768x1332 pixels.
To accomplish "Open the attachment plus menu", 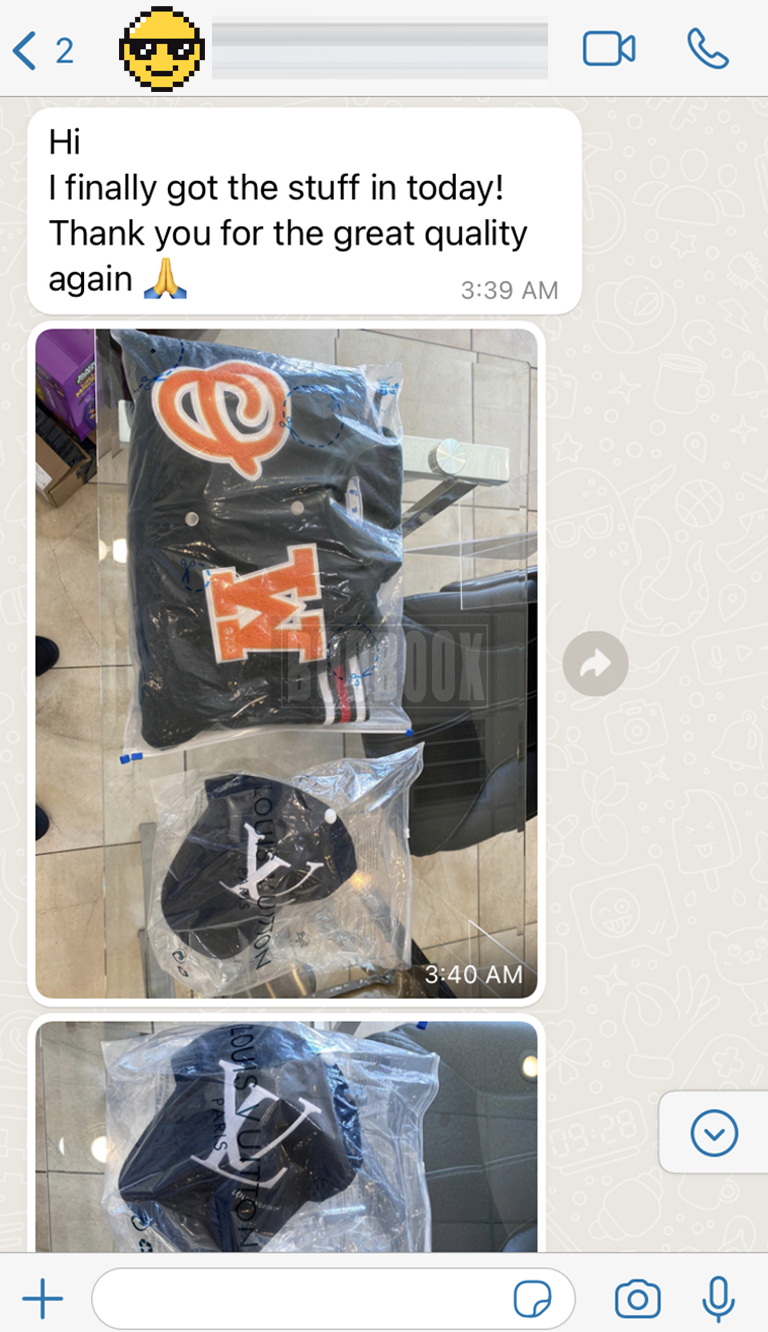I will (42, 1299).
